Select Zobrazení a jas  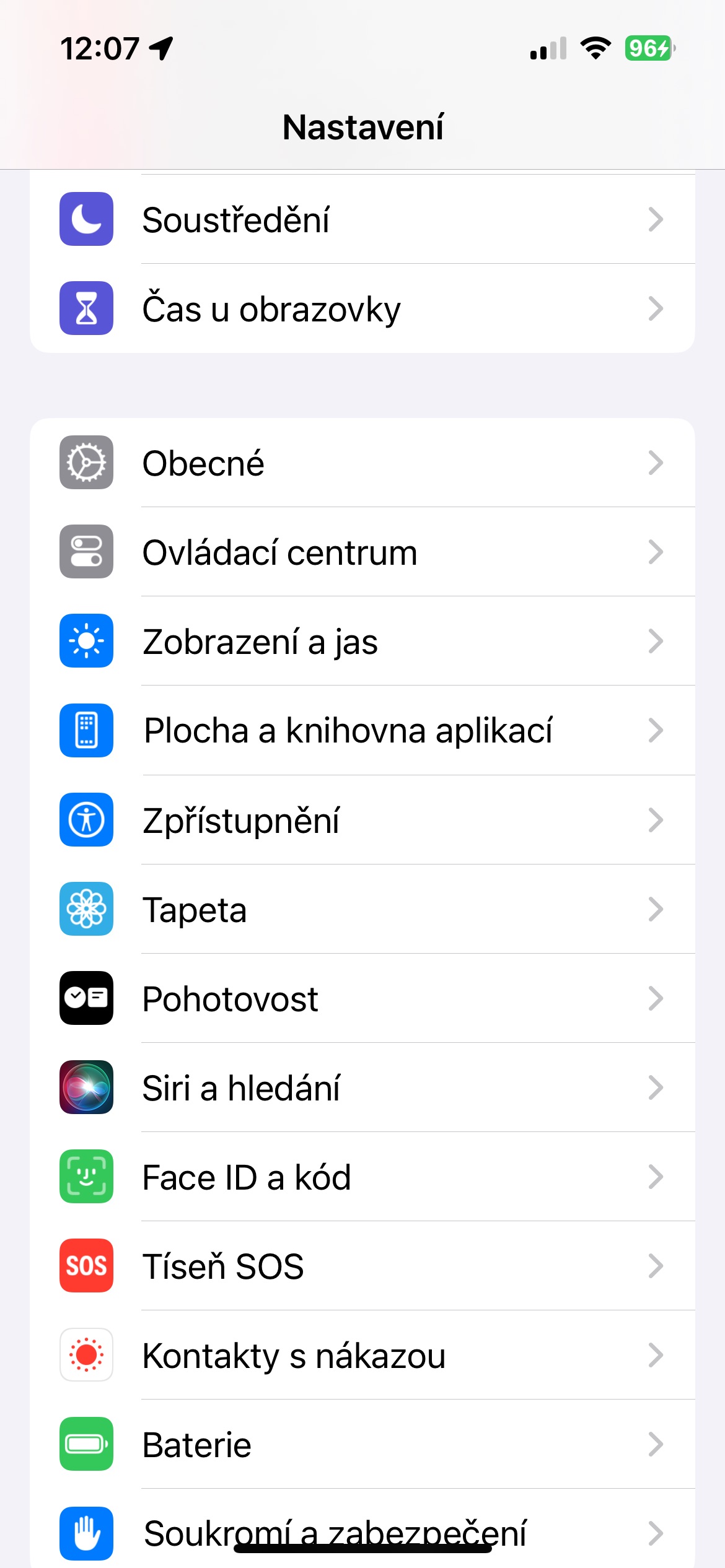(x=362, y=642)
